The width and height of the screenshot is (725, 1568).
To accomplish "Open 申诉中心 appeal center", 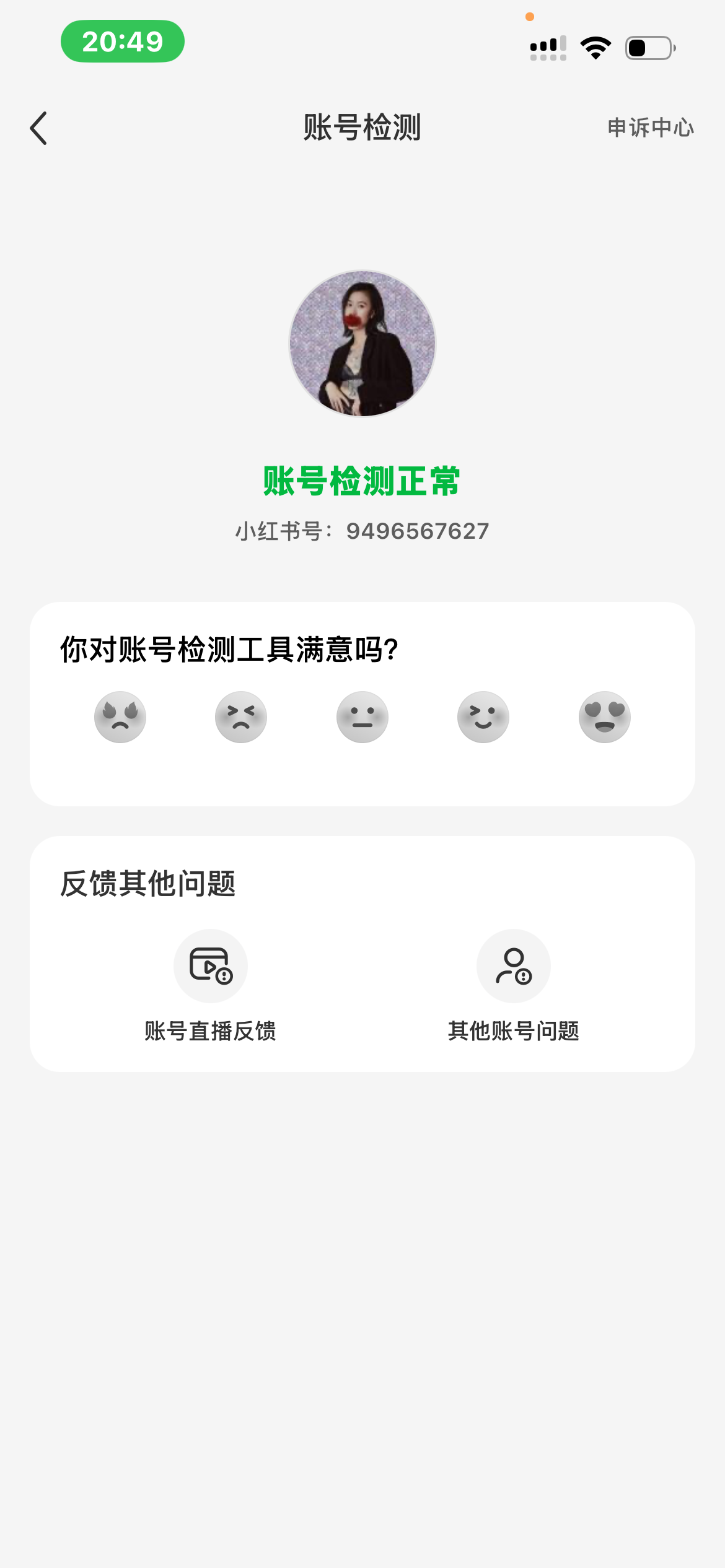I will point(650,128).
